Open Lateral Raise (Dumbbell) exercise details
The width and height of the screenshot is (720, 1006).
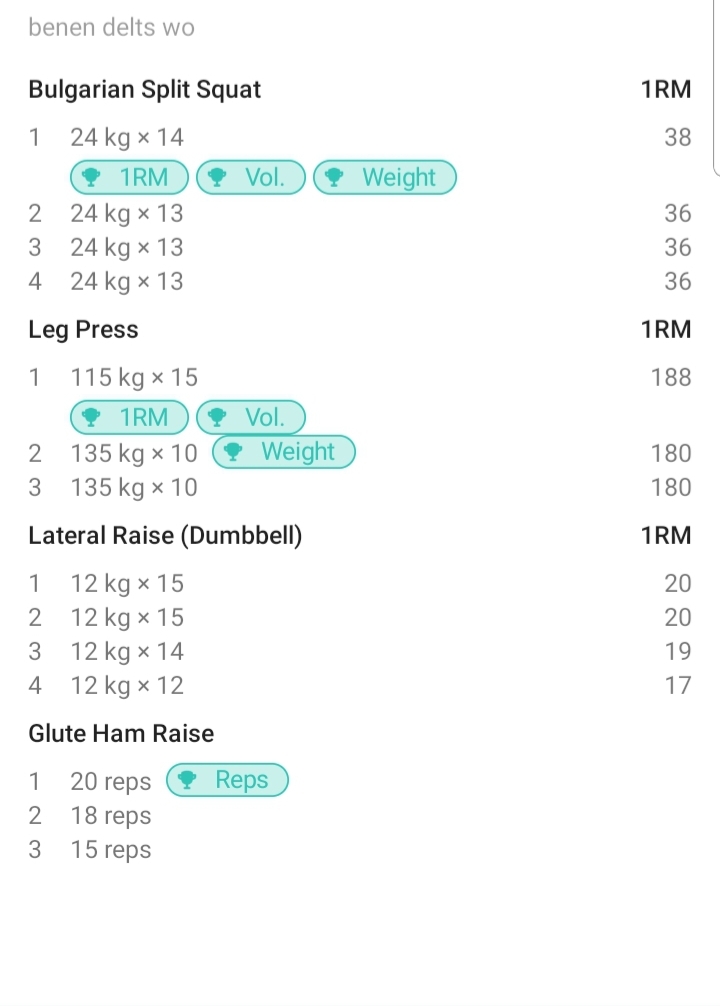click(165, 535)
